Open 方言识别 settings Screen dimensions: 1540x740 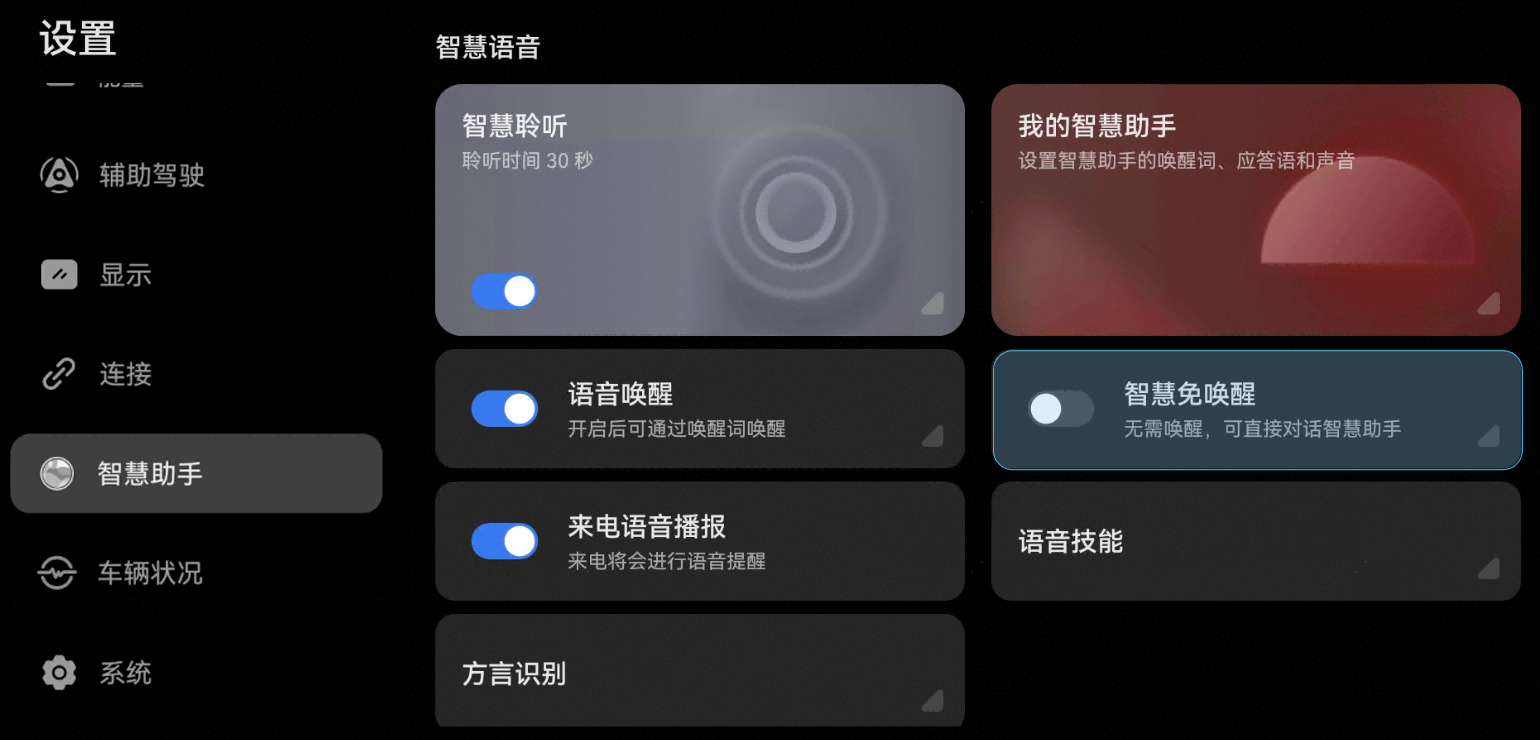pos(699,673)
